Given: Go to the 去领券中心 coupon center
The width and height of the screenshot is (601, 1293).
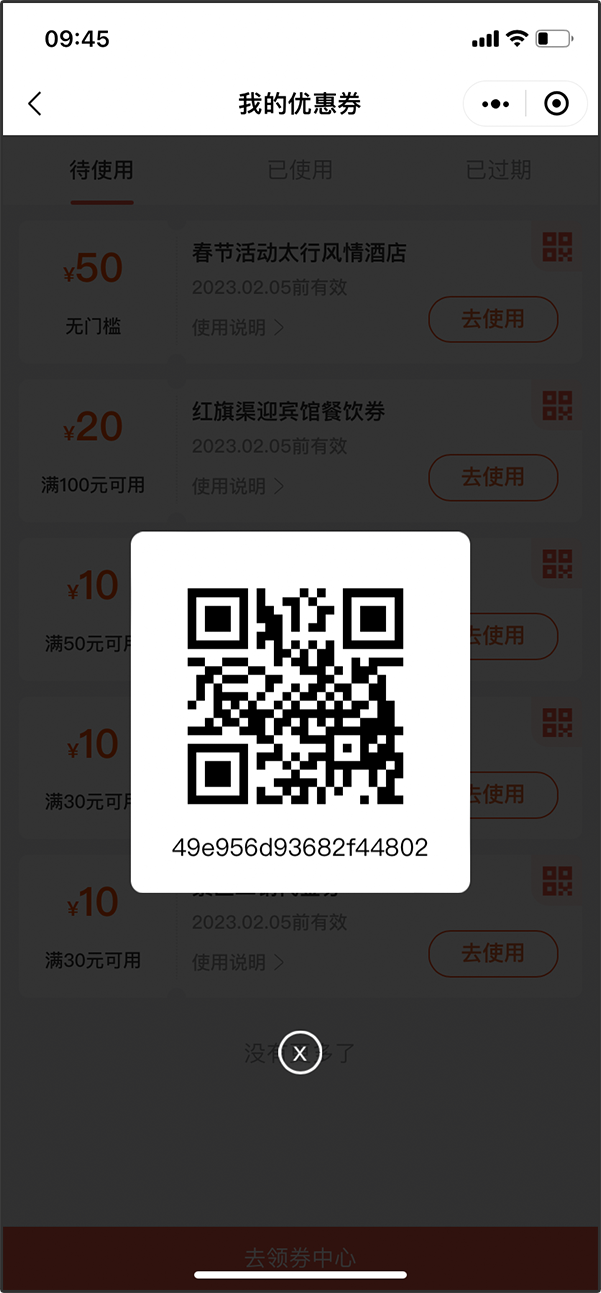Looking at the screenshot, I should (300, 1257).
